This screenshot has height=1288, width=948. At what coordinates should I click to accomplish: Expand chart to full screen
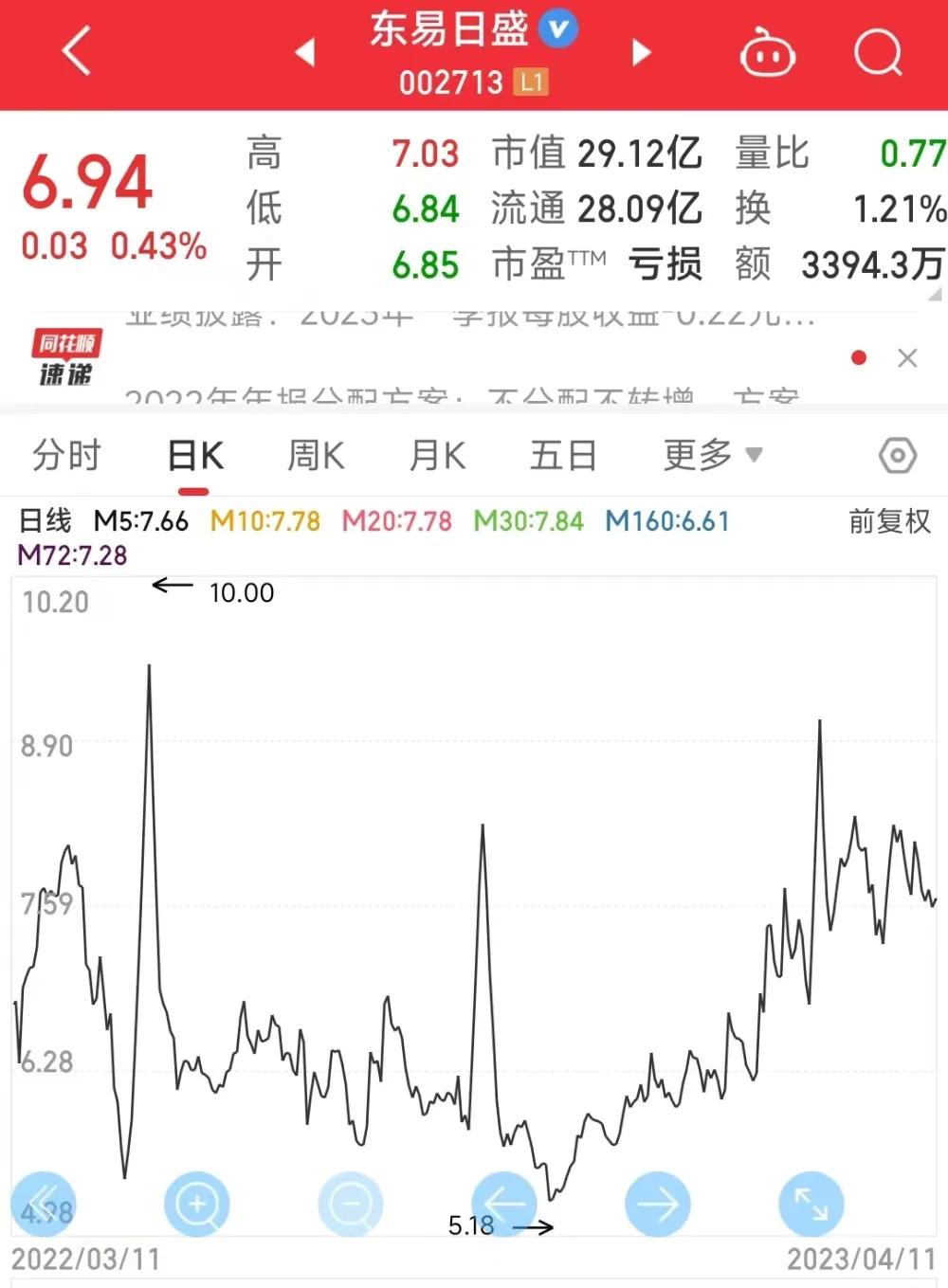tap(811, 1204)
